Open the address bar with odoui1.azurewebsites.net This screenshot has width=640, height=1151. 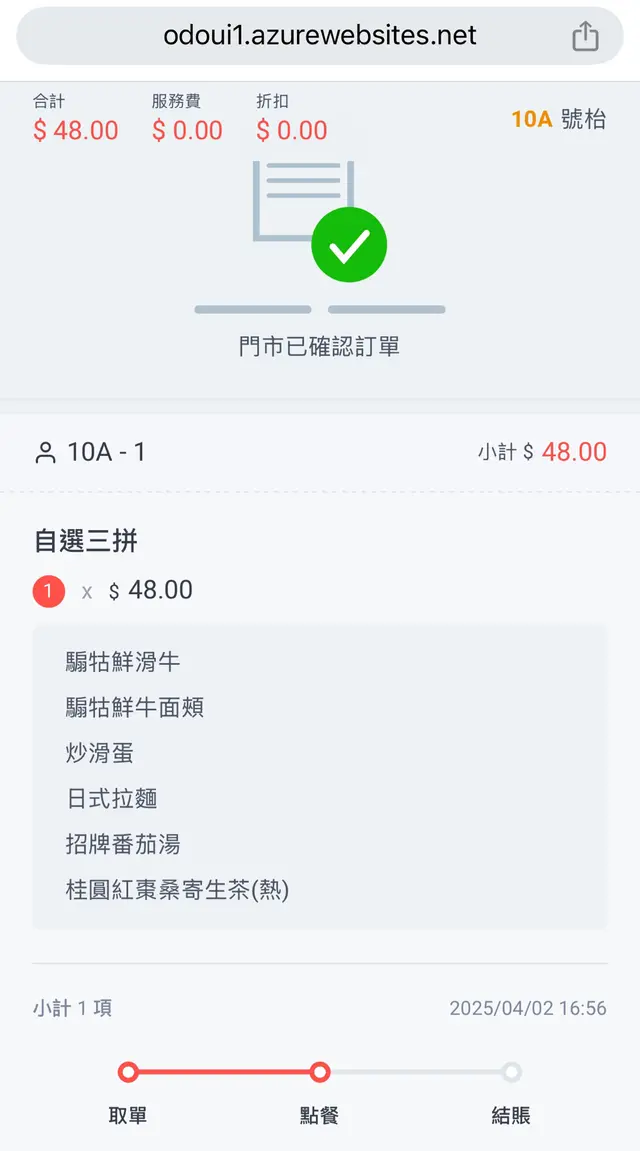click(x=320, y=37)
